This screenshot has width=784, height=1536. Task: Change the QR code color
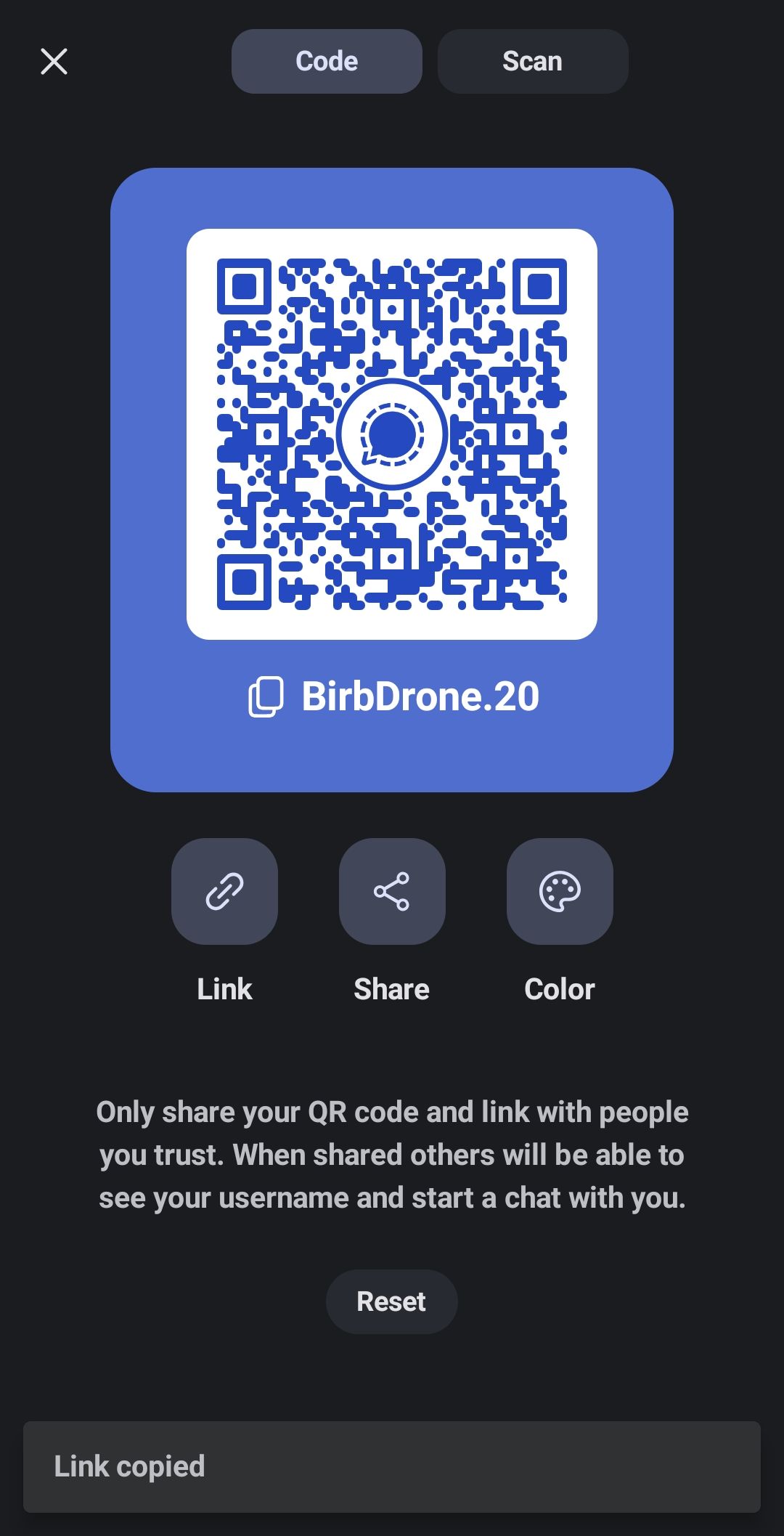tap(560, 892)
